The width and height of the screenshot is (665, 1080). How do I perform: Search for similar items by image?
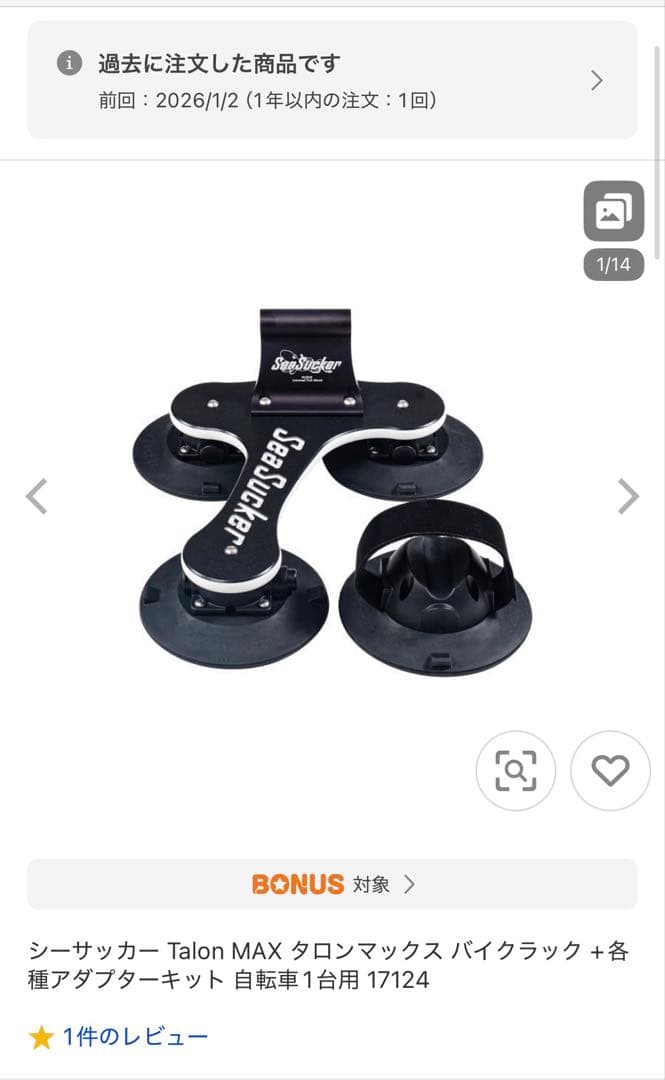click(x=515, y=770)
